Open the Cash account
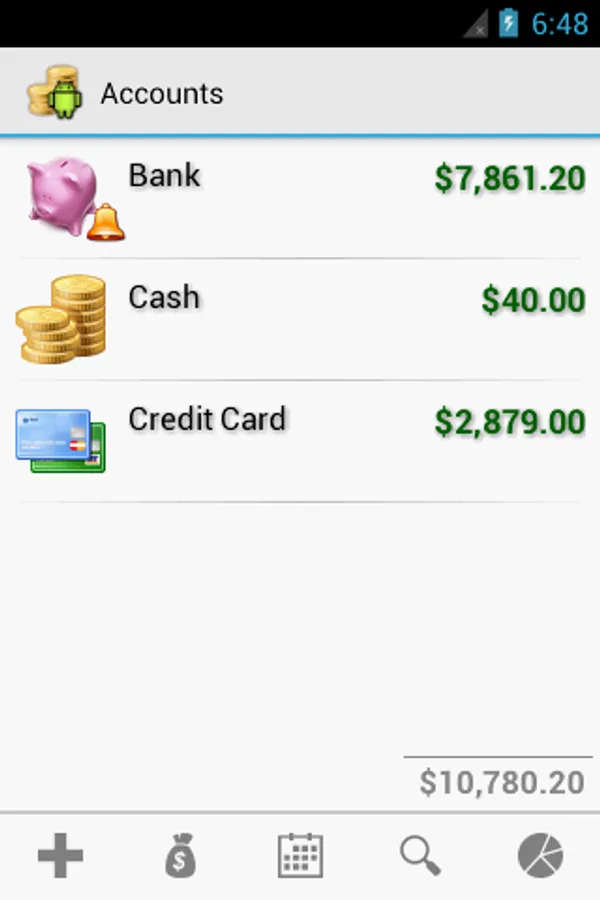This screenshot has width=600, height=900. (x=300, y=320)
